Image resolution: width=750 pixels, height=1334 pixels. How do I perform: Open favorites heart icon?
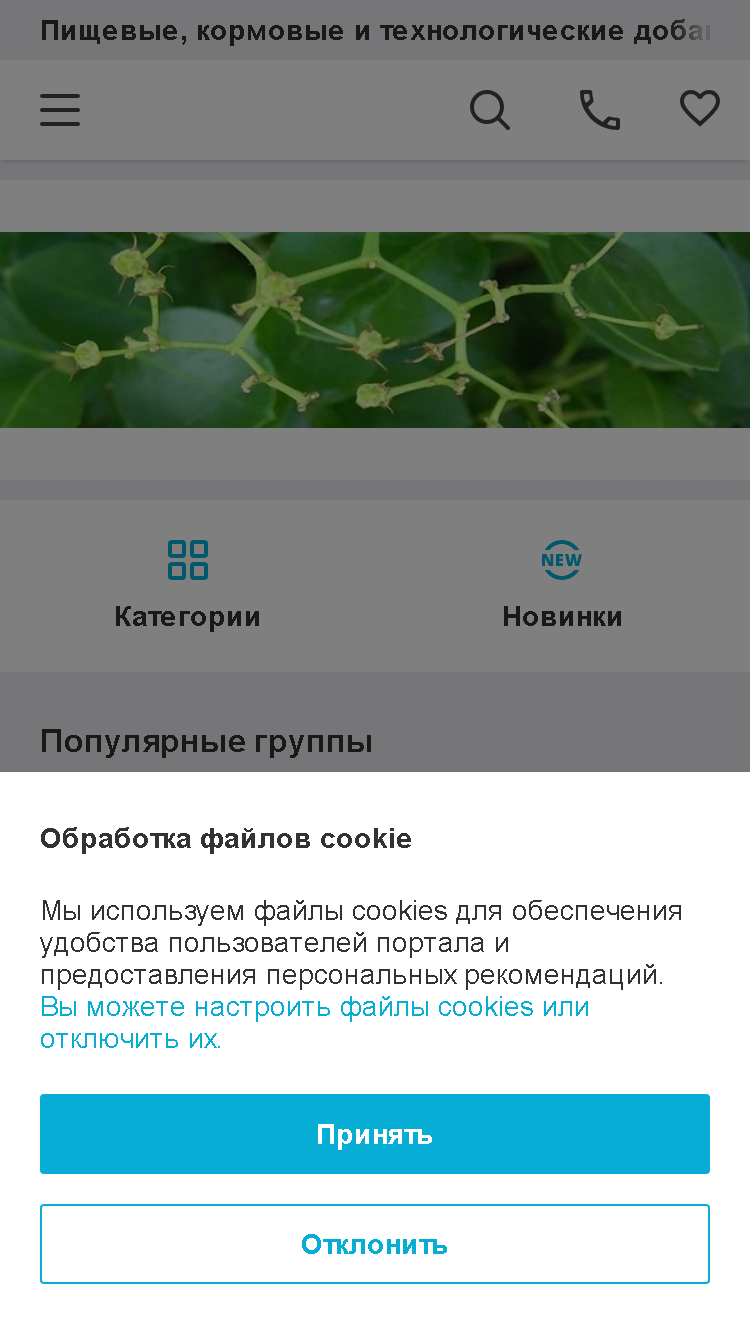[x=700, y=109]
